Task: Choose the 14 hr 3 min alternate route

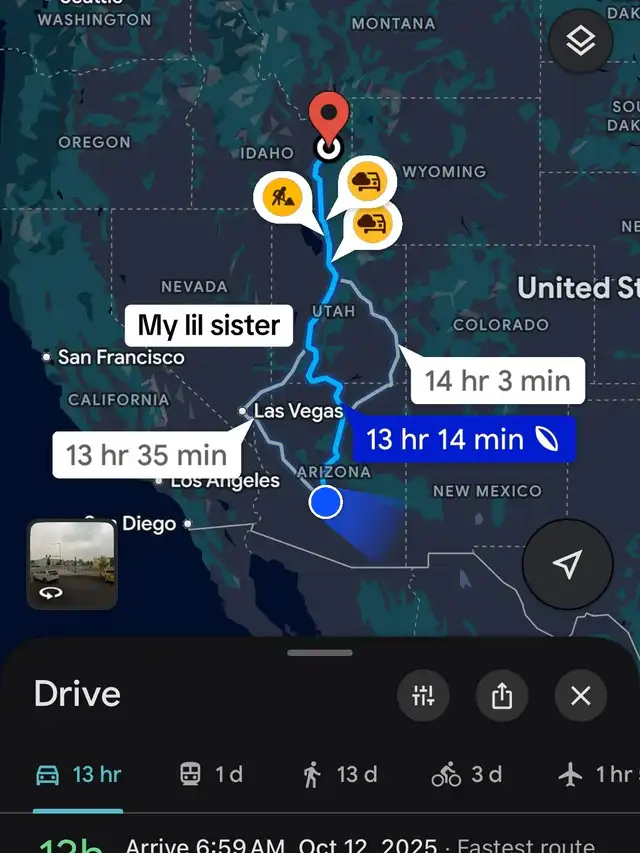Action: point(497,380)
